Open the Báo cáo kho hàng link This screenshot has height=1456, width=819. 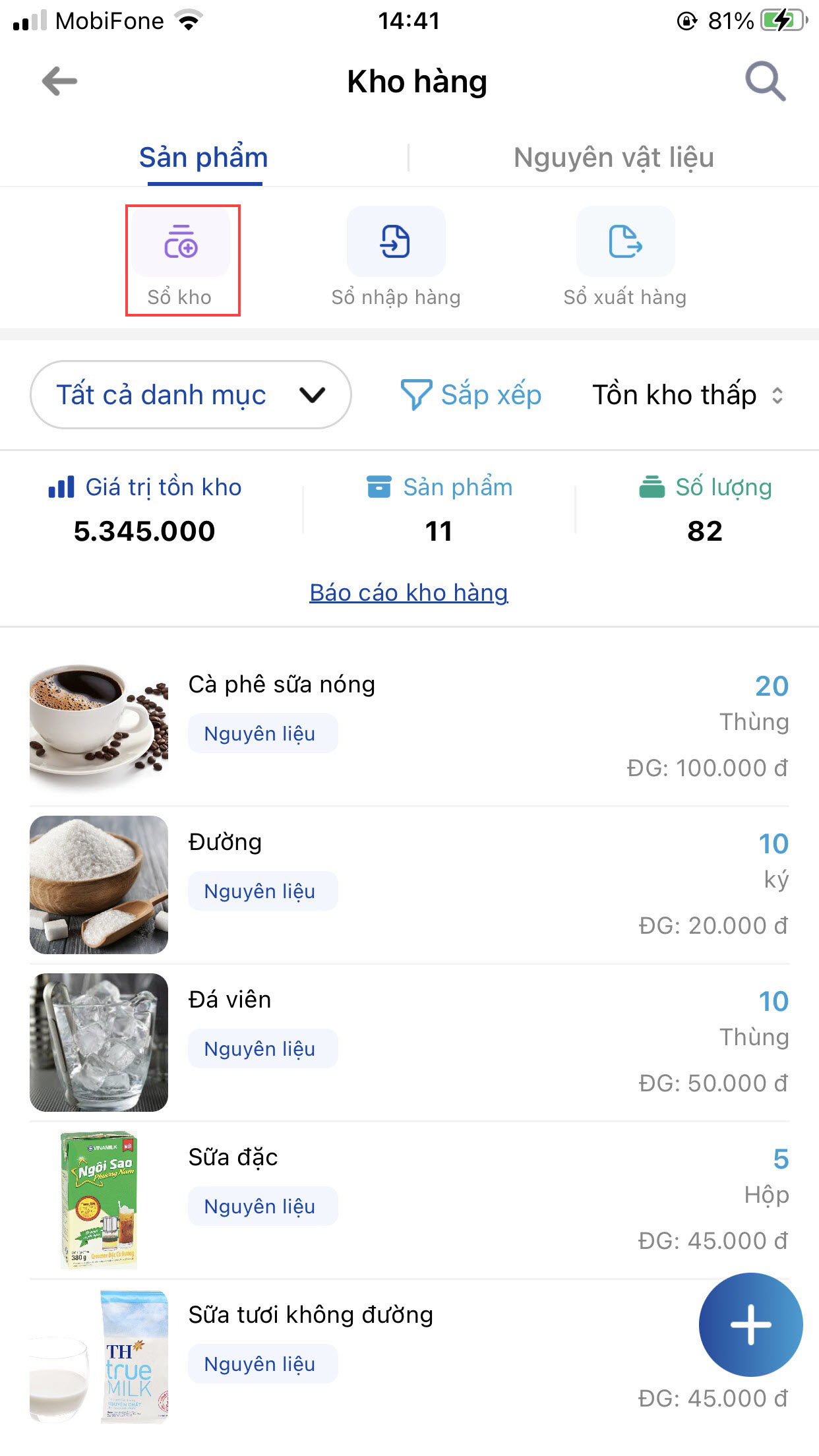click(x=409, y=593)
